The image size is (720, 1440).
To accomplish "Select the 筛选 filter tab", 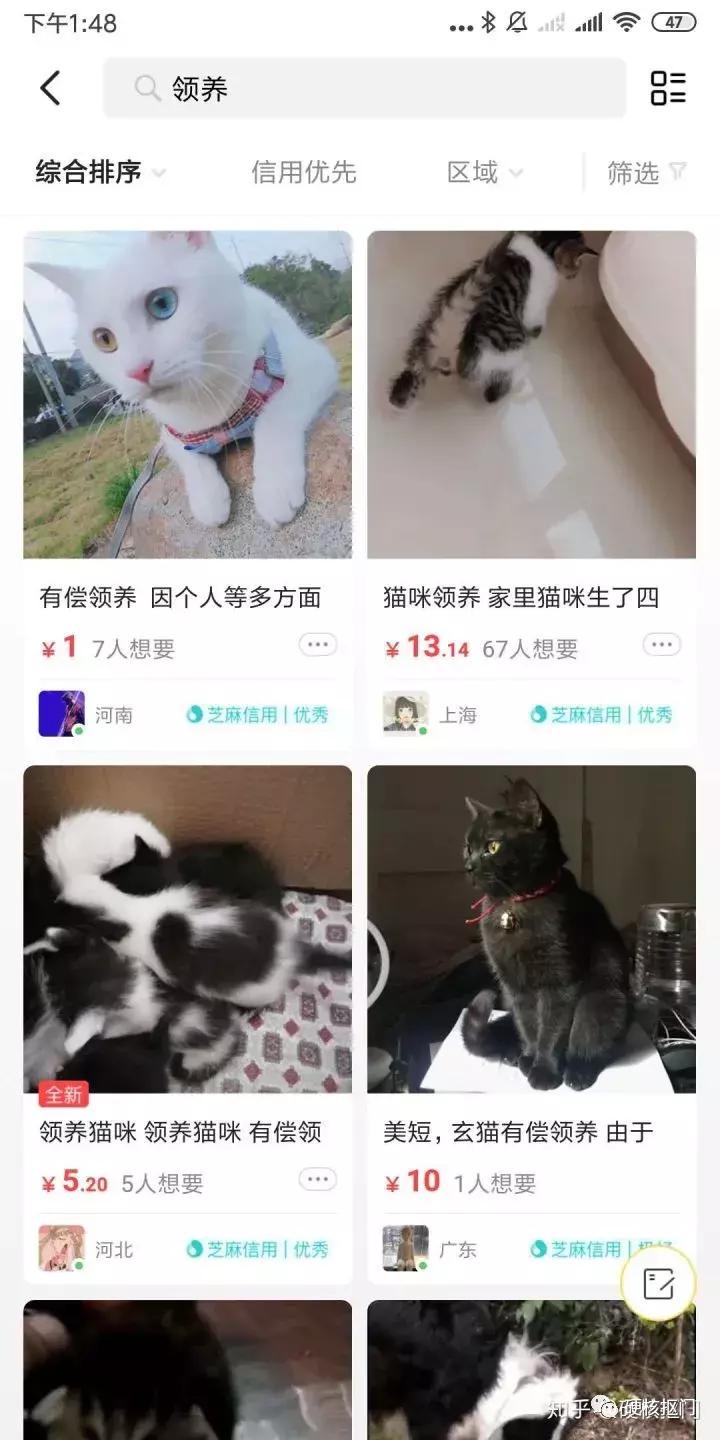I will (x=637, y=173).
